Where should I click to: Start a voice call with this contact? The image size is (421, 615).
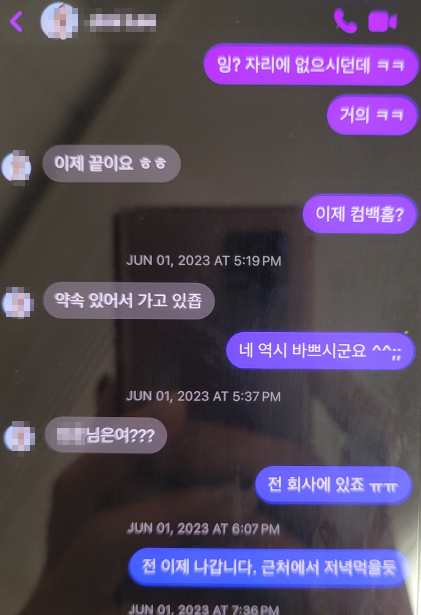pyautogui.click(x=345, y=21)
